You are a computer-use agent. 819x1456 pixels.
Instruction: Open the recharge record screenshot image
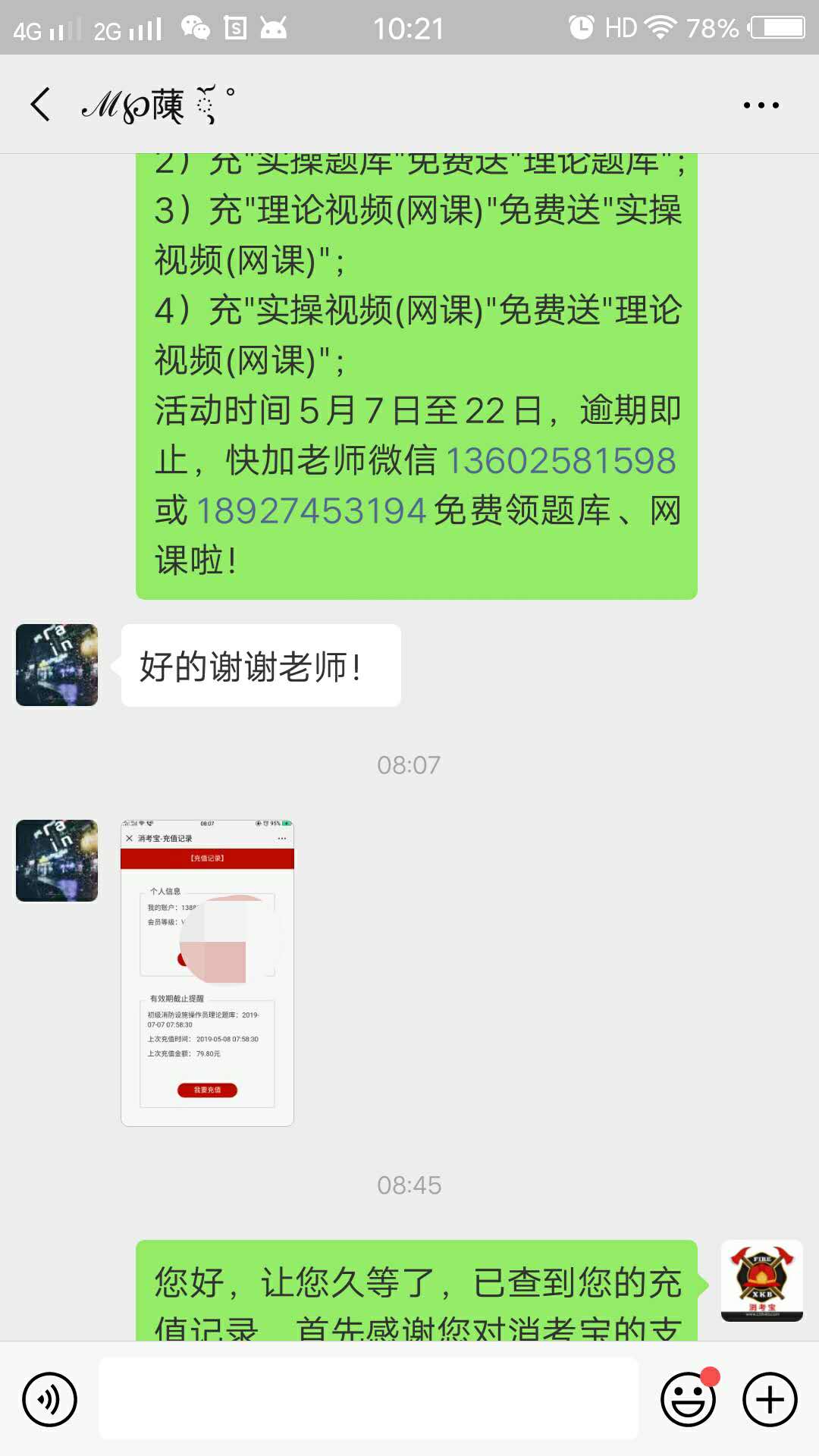[207, 973]
